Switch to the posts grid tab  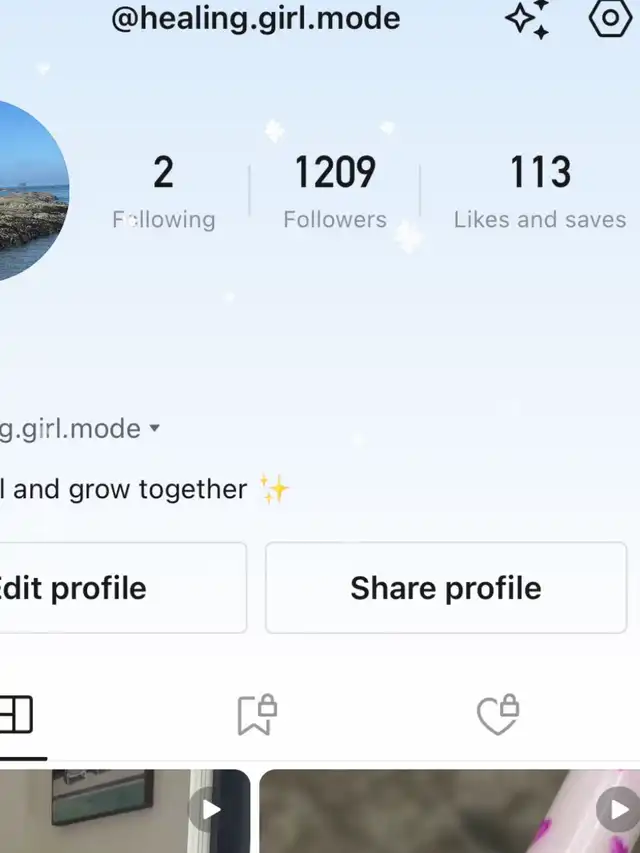click(x=16, y=715)
